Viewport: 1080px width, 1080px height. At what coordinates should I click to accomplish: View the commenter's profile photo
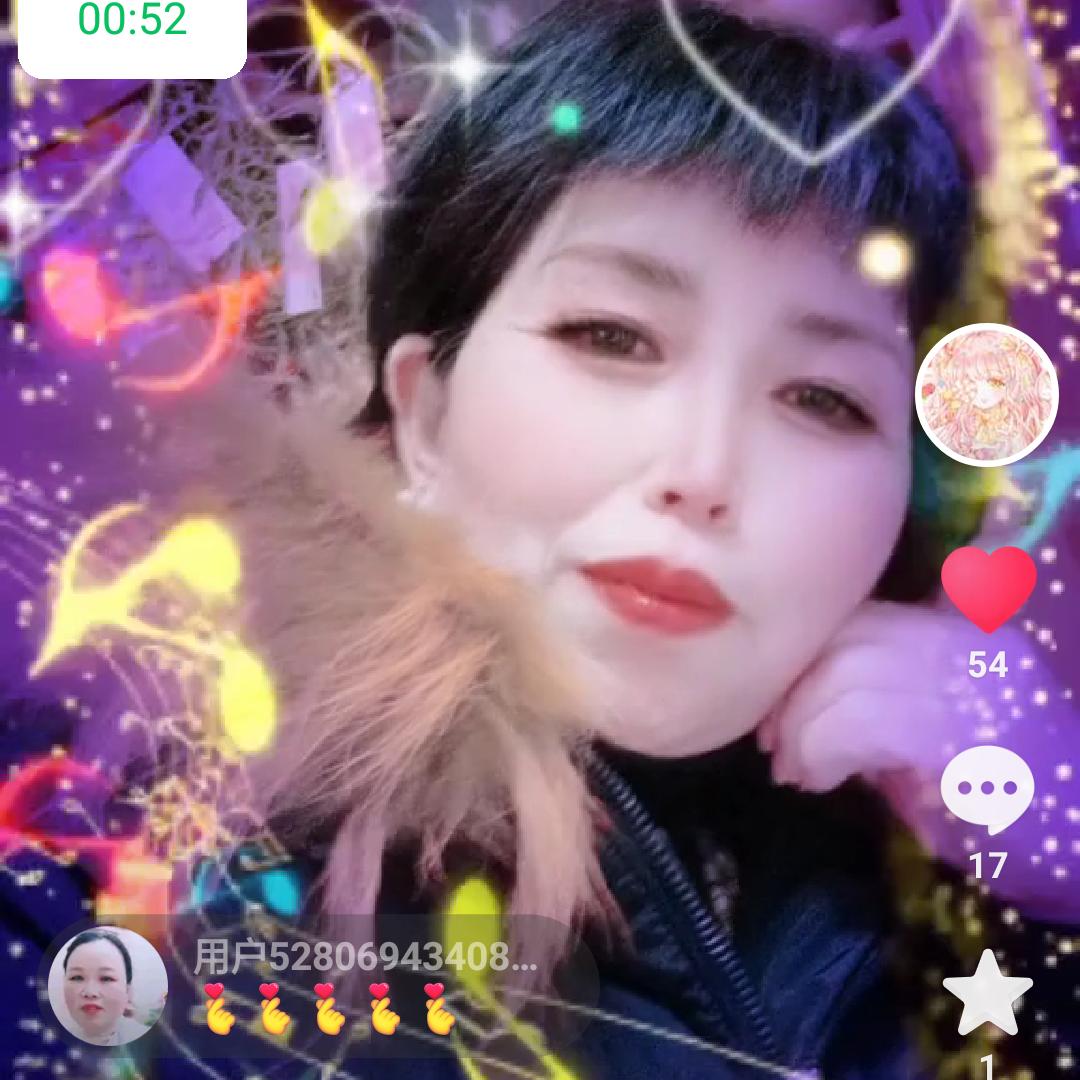click(108, 986)
